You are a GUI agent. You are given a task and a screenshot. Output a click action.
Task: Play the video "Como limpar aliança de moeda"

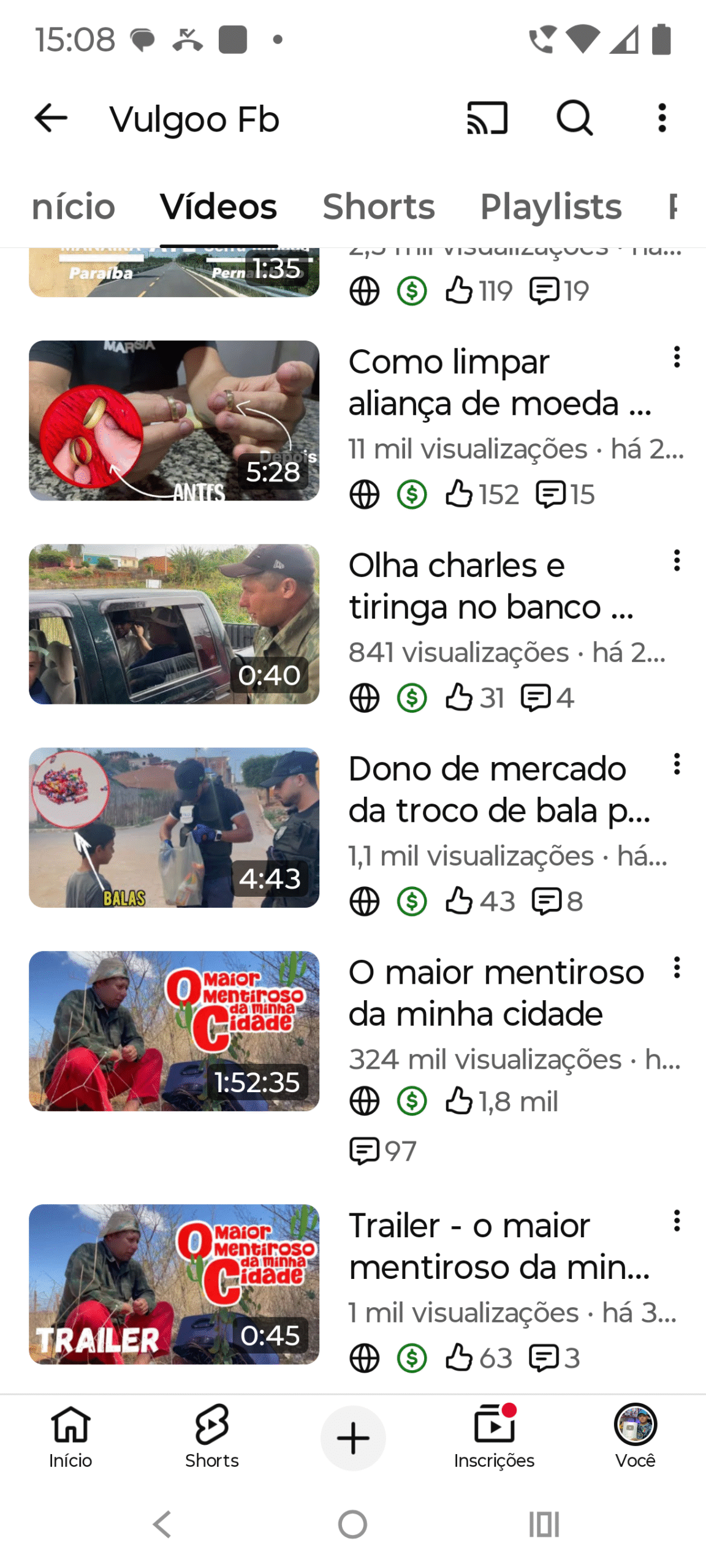[x=174, y=420]
